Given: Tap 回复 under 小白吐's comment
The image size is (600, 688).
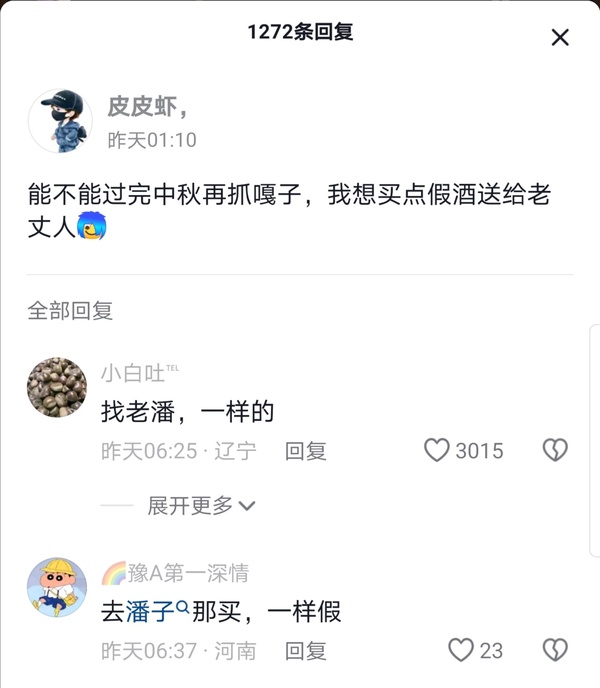Looking at the screenshot, I should [306, 451].
